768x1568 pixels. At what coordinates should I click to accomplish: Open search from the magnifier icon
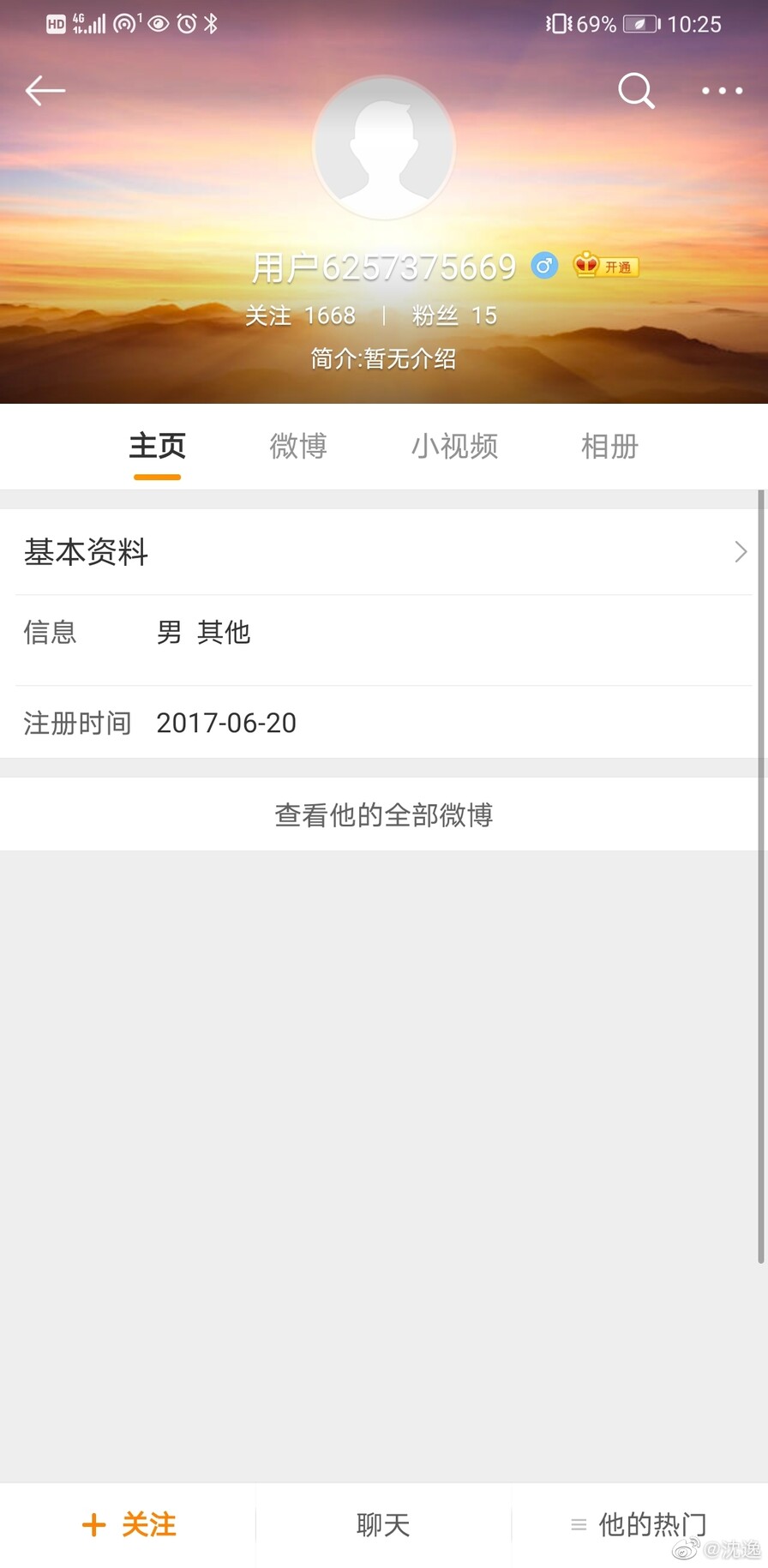(x=636, y=90)
